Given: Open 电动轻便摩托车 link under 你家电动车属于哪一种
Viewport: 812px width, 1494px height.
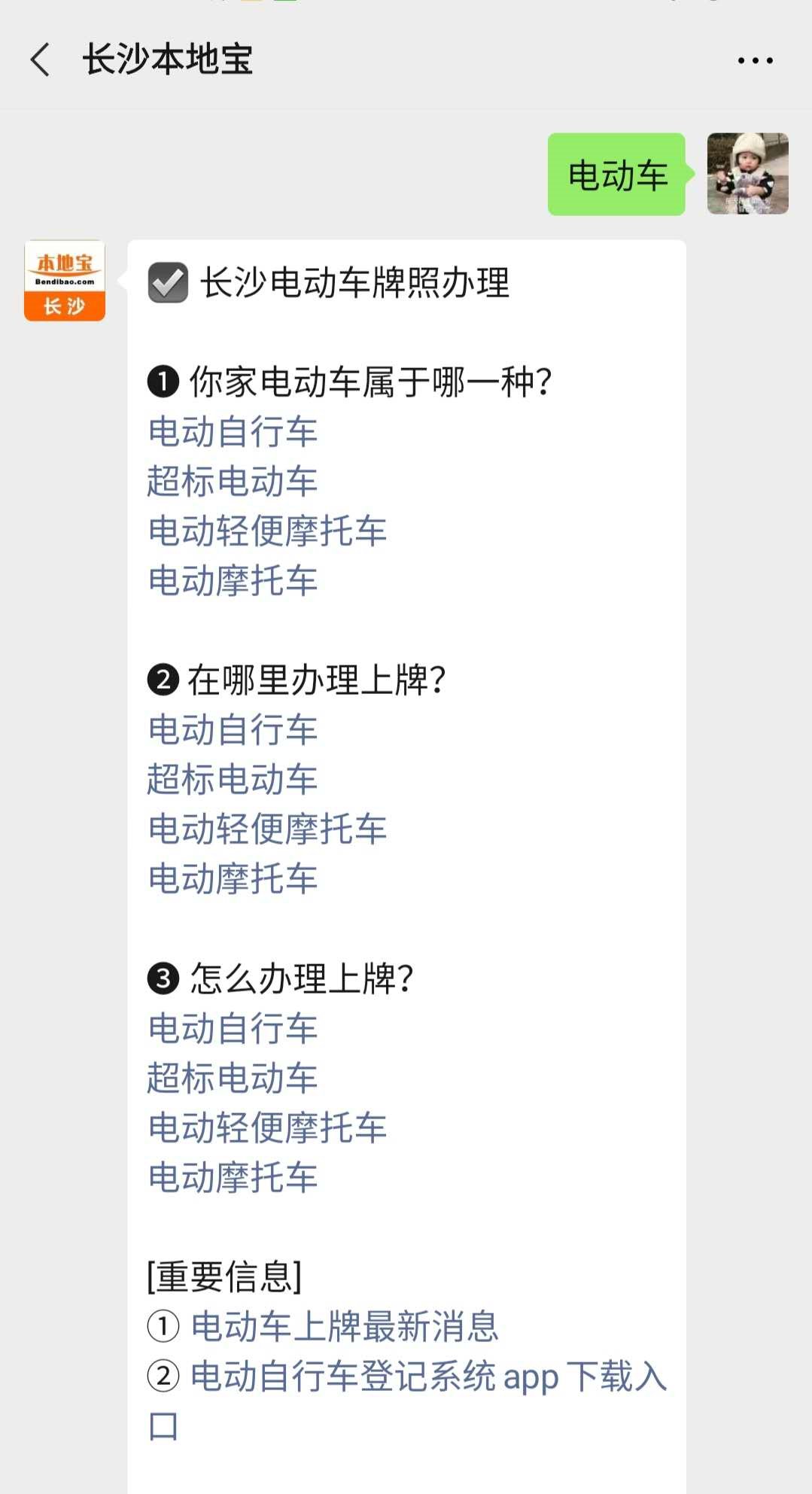Looking at the screenshot, I should click(267, 531).
